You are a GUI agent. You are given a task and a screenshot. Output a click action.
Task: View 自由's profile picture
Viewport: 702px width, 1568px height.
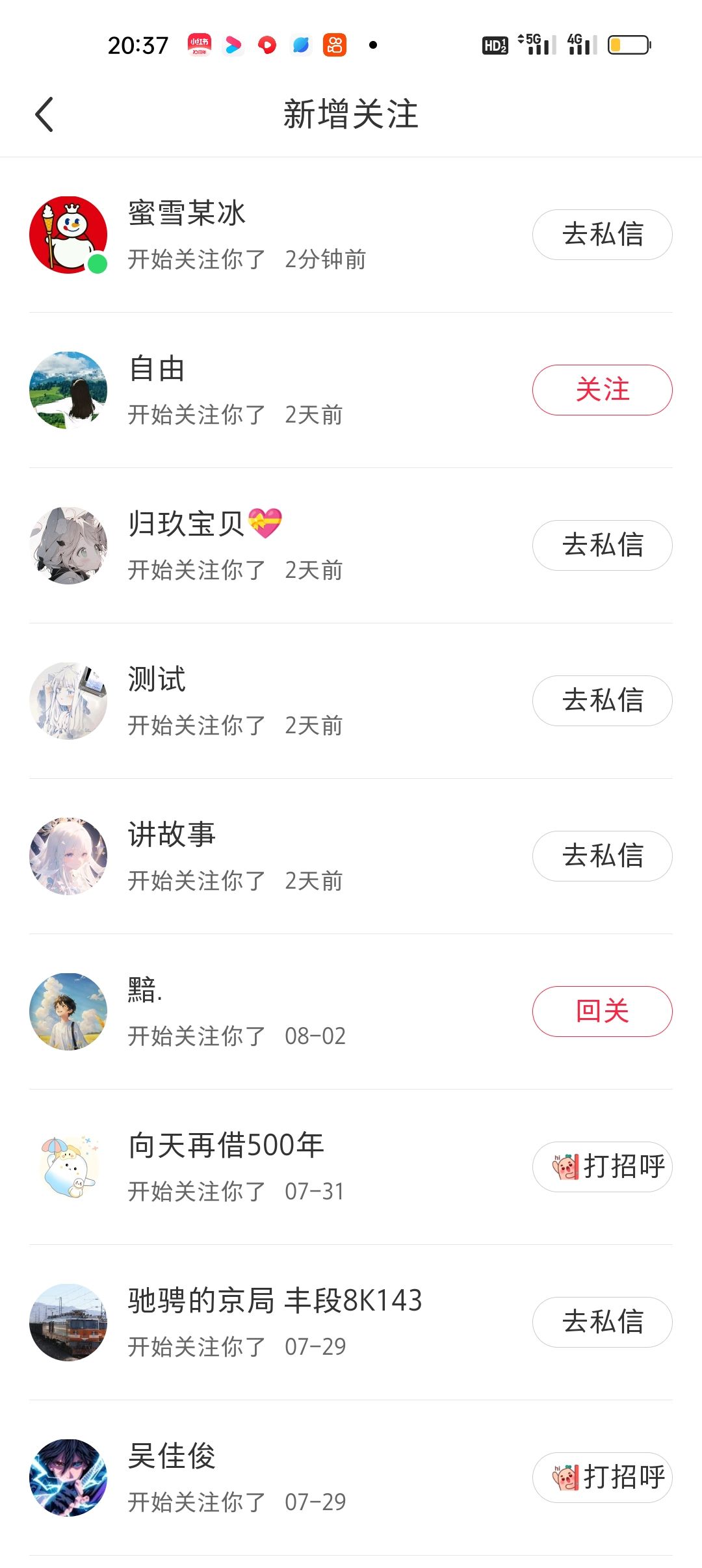coord(68,390)
